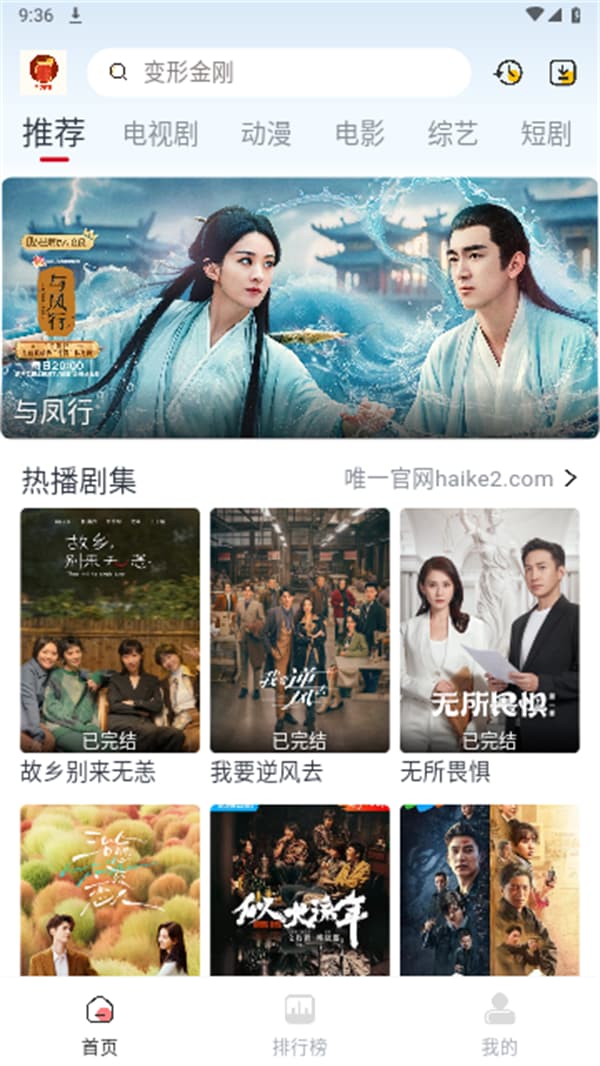Open the drama 无所畏惧

pos(490,631)
